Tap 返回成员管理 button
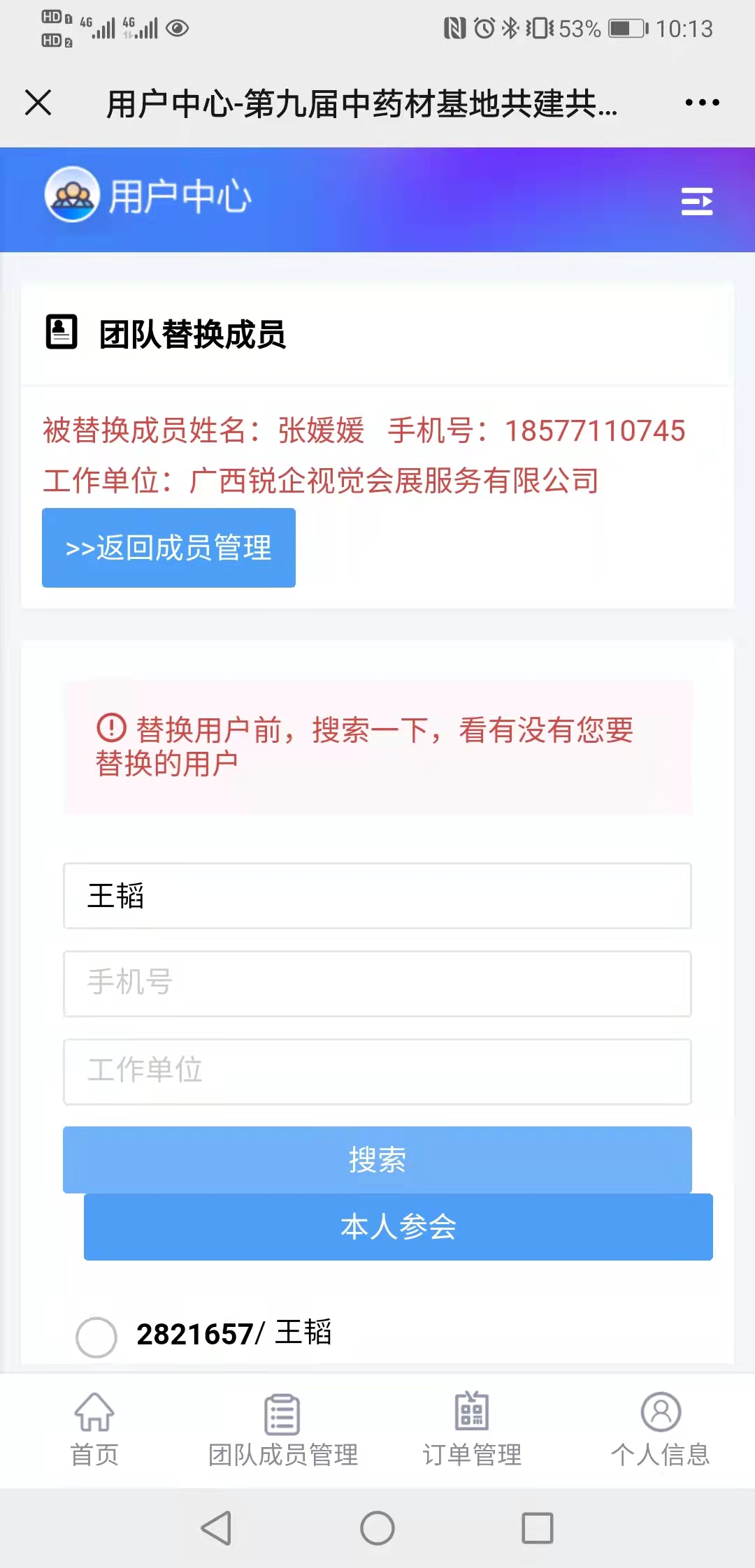This screenshot has width=755, height=1568. pyautogui.click(x=168, y=548)
